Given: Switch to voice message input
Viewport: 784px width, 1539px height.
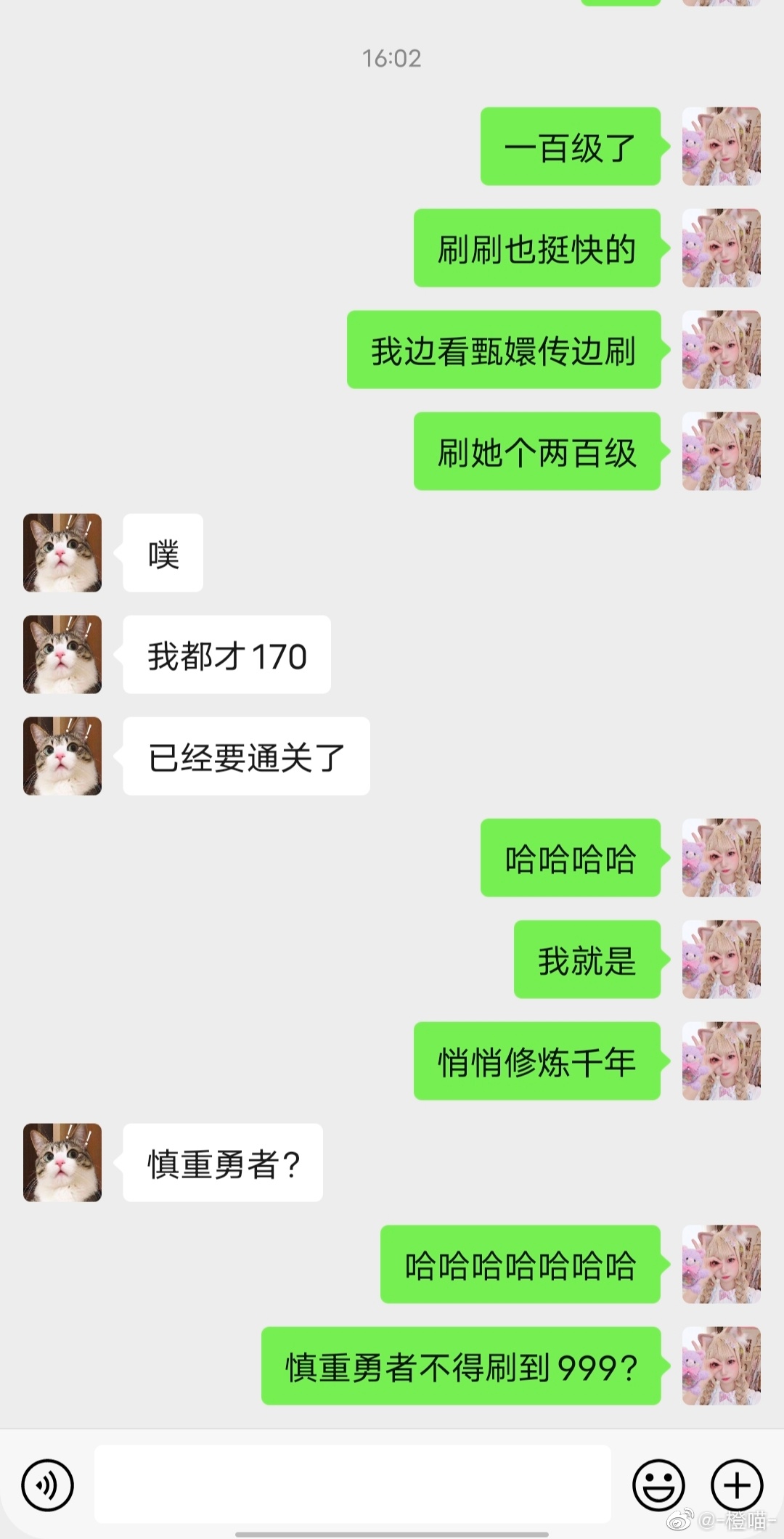Looking at the screenshot, I should tap(47, 1485).
